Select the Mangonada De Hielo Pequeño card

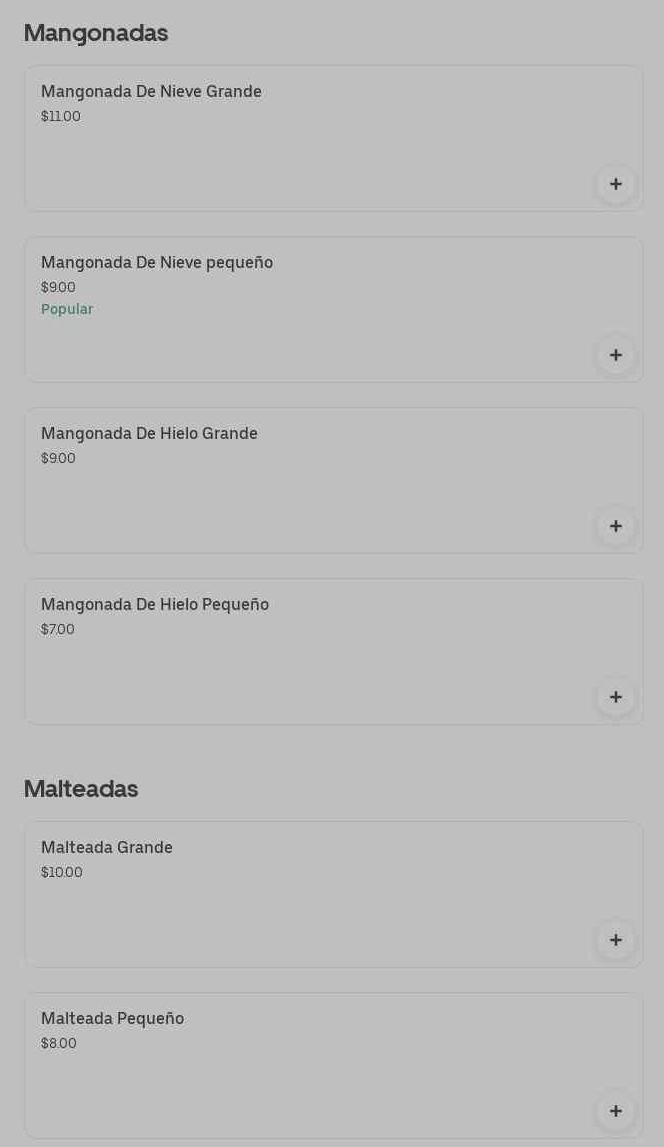(300, 651)
